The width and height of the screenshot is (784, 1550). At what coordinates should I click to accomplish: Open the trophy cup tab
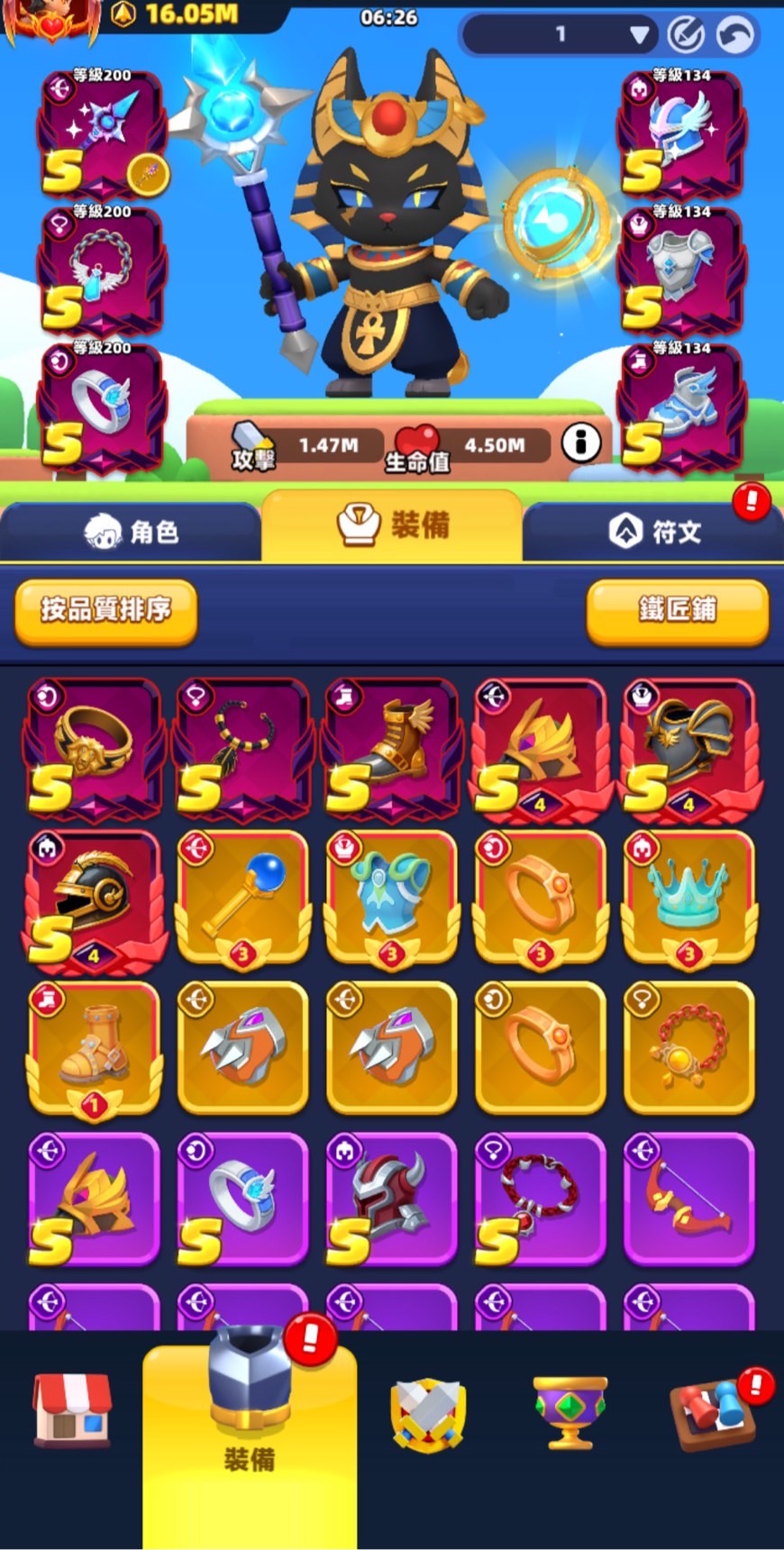coord(570,1412)
